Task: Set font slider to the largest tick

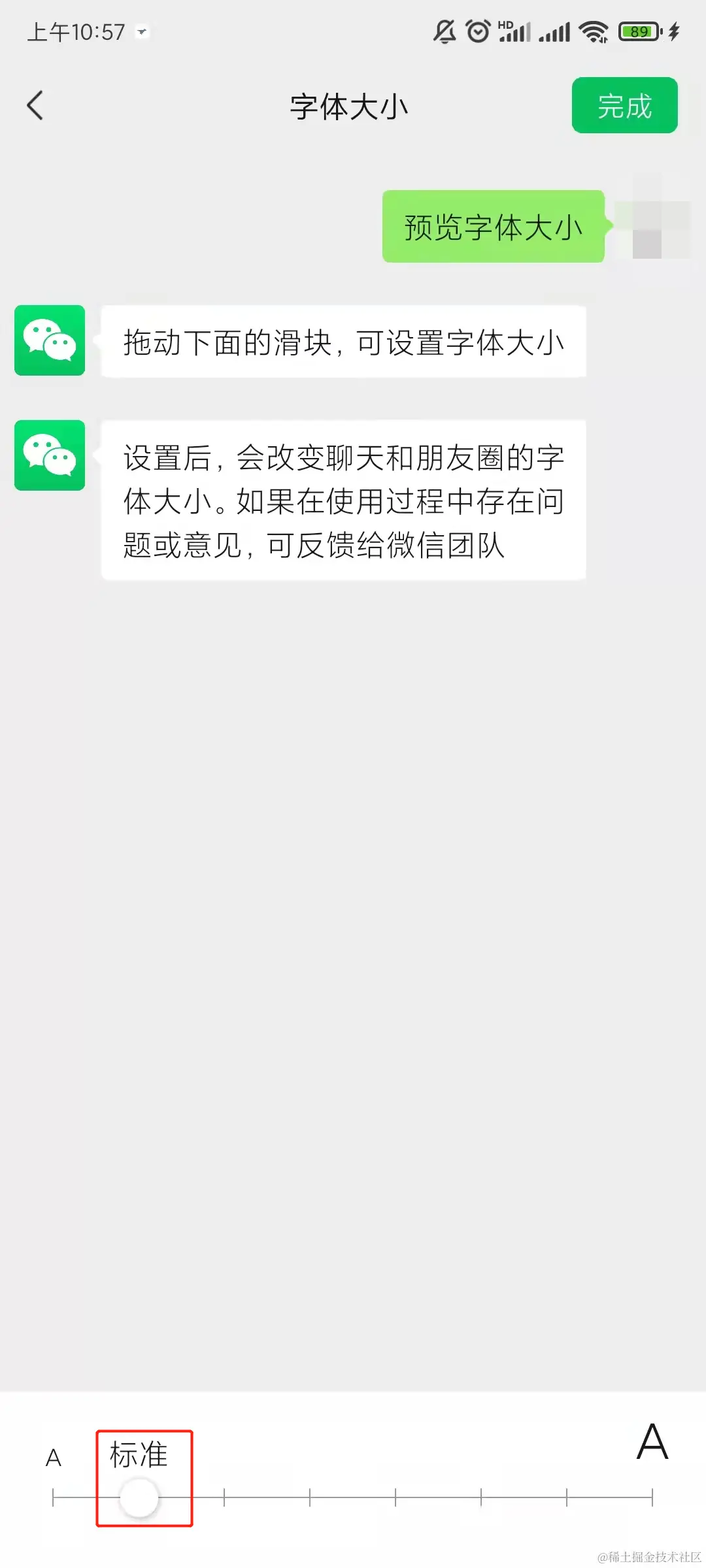Action: coord(652,1497)
